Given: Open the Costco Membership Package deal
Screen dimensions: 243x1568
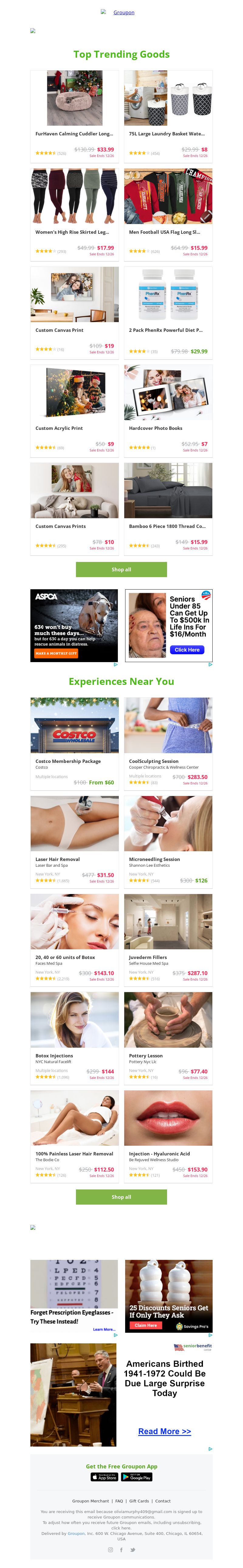Looking at the screenshot, I should (68, 761).
